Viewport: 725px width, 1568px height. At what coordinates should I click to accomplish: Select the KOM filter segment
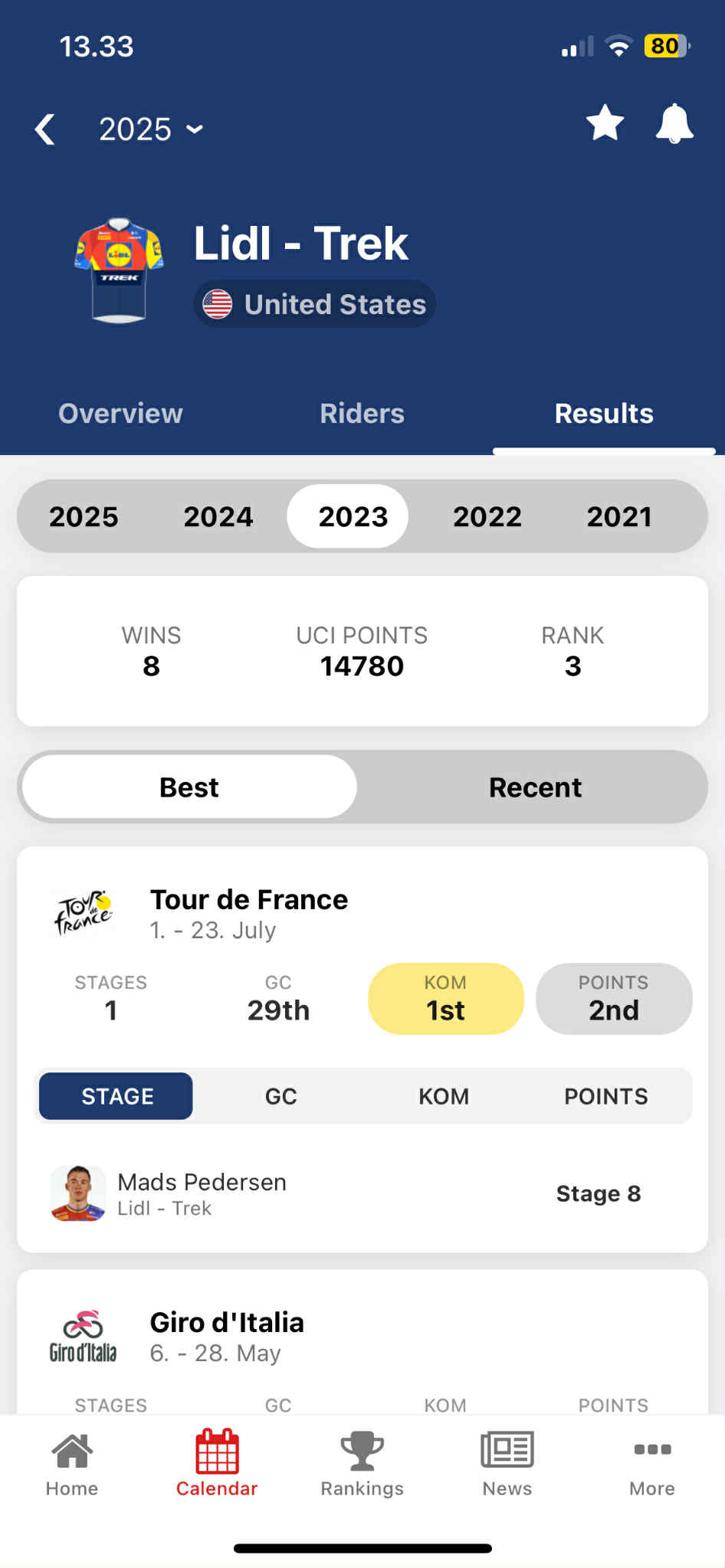444,1096
